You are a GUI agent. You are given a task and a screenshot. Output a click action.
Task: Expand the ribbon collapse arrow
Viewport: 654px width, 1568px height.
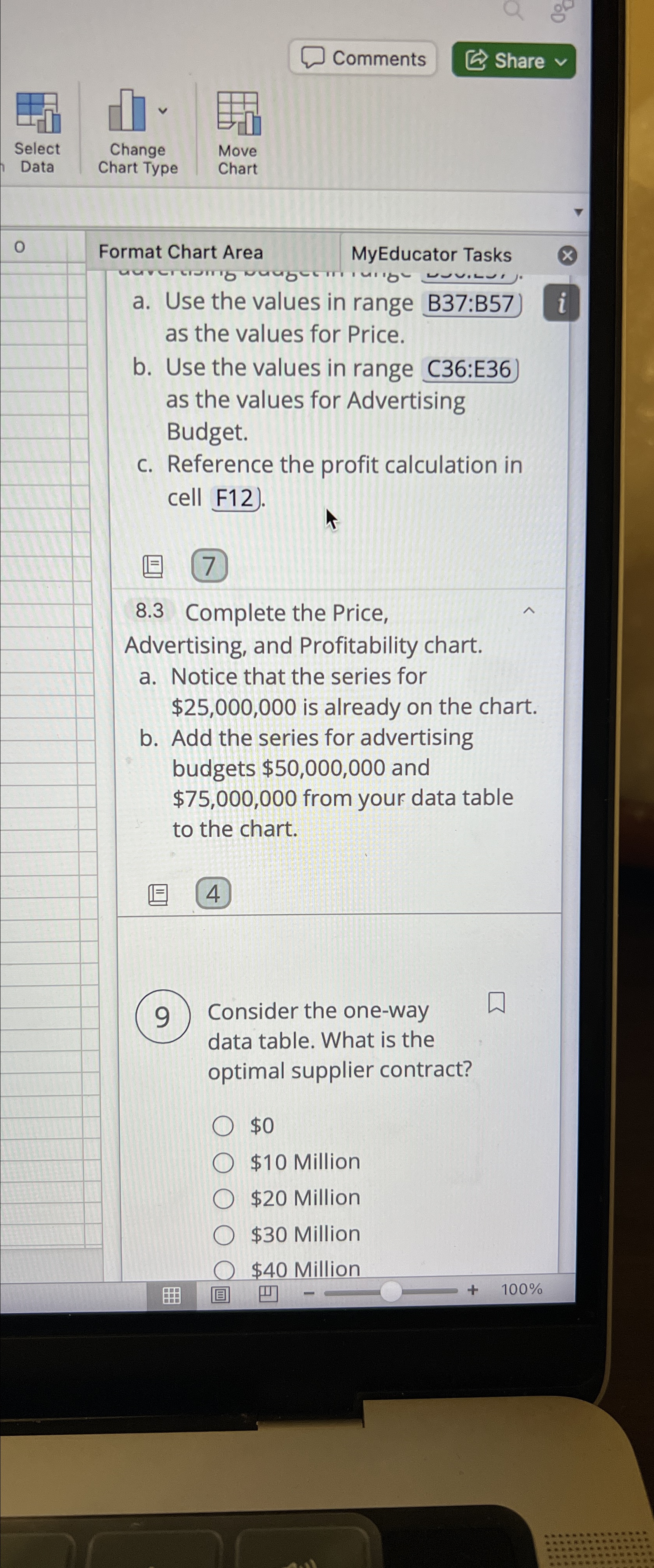coord(578,212)
